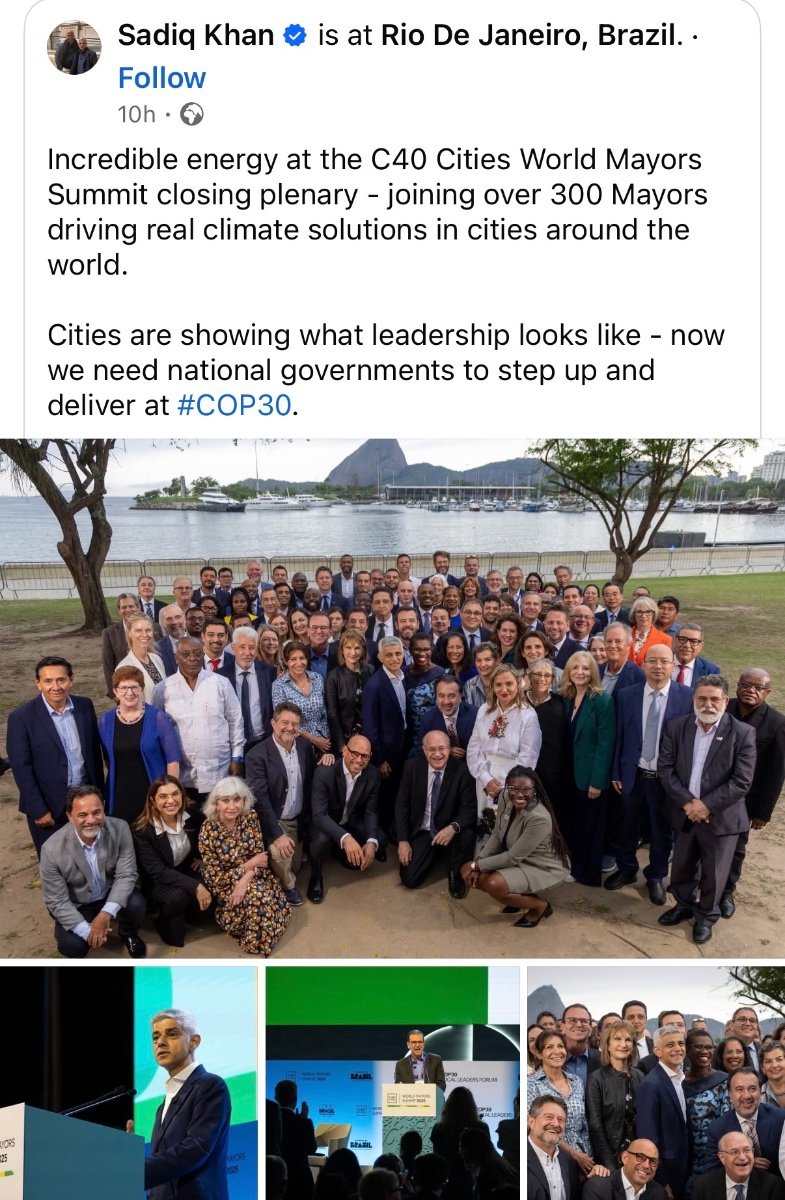Screen dimensions: 785x1200
Task: Follow Sadiq Khan
Action: pos(161,78)
